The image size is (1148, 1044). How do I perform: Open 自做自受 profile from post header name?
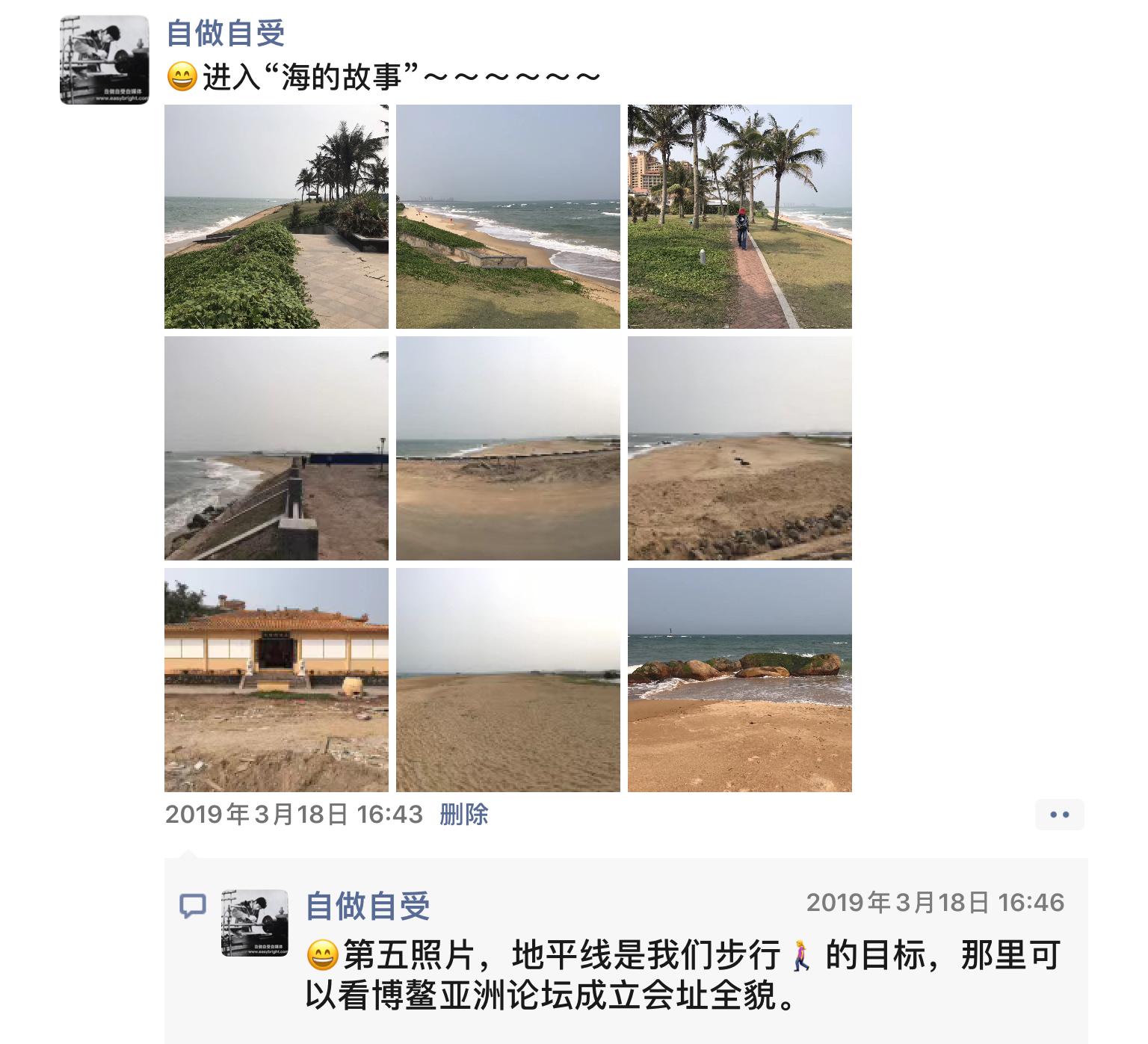(x=225, y=34)
